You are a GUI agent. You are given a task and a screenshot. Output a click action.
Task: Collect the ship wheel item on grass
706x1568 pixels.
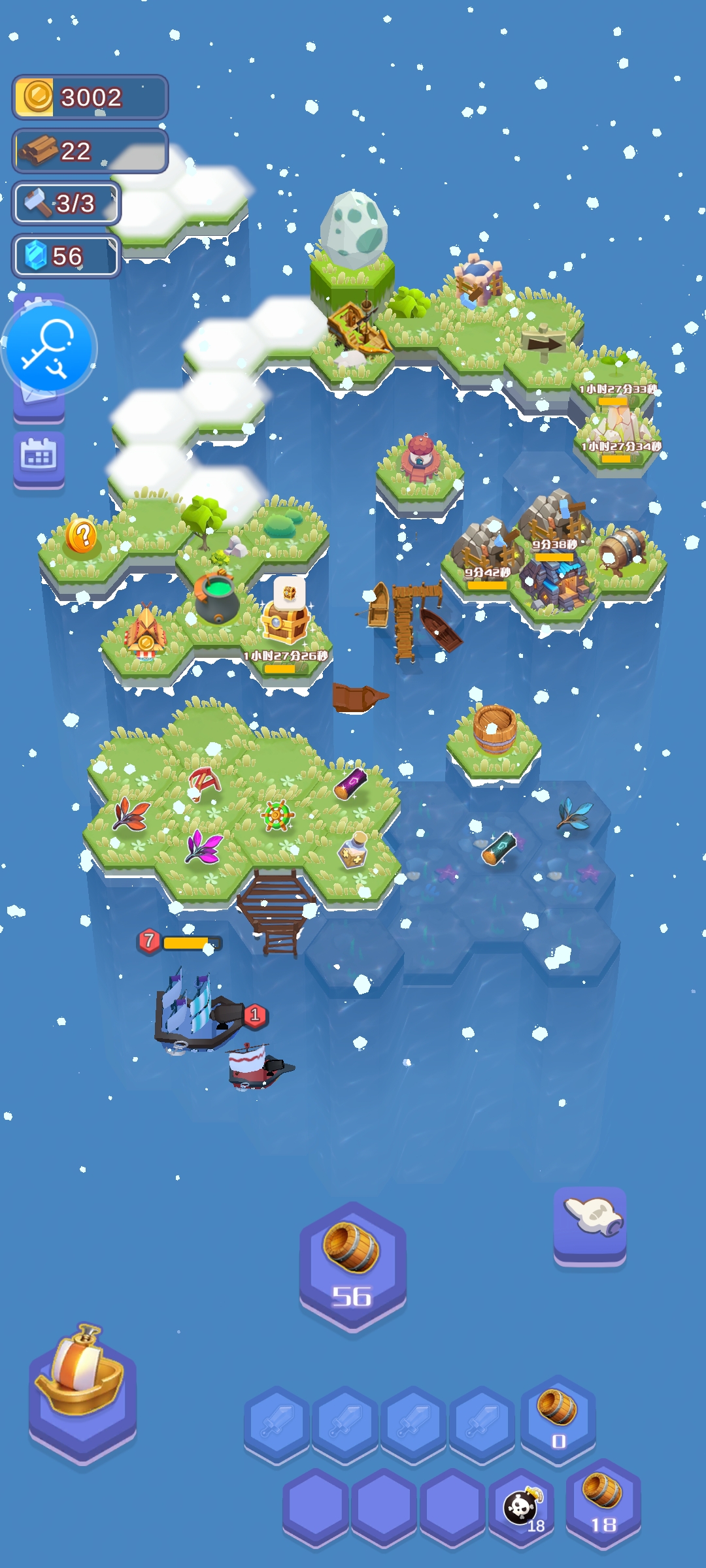(x=277, y=815)
